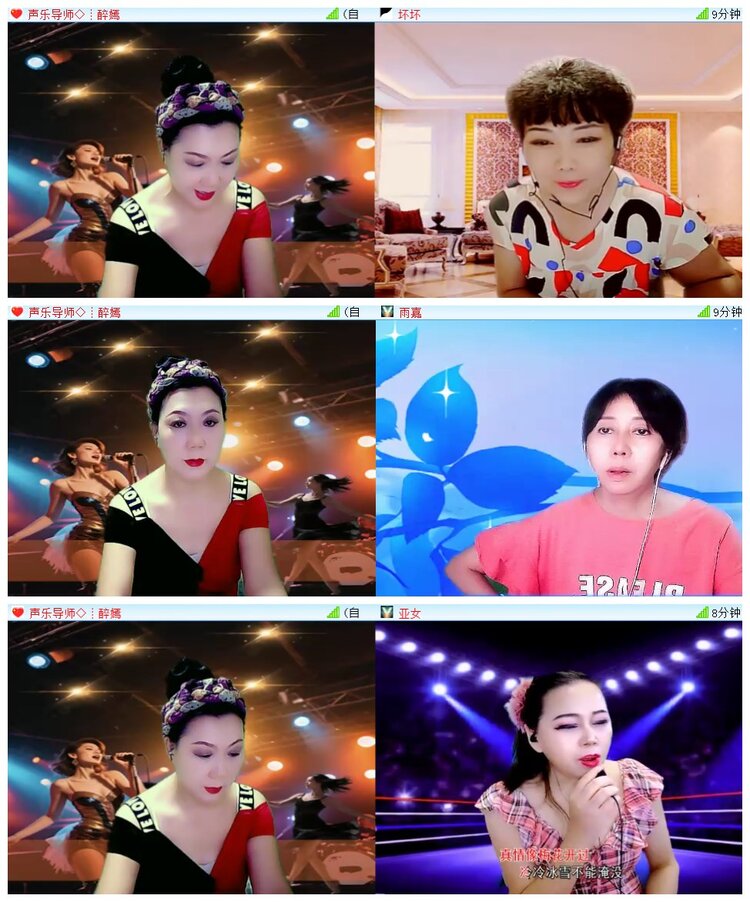
Task: Select the 坏坏 name tab
Action: [x=408, y=14]
